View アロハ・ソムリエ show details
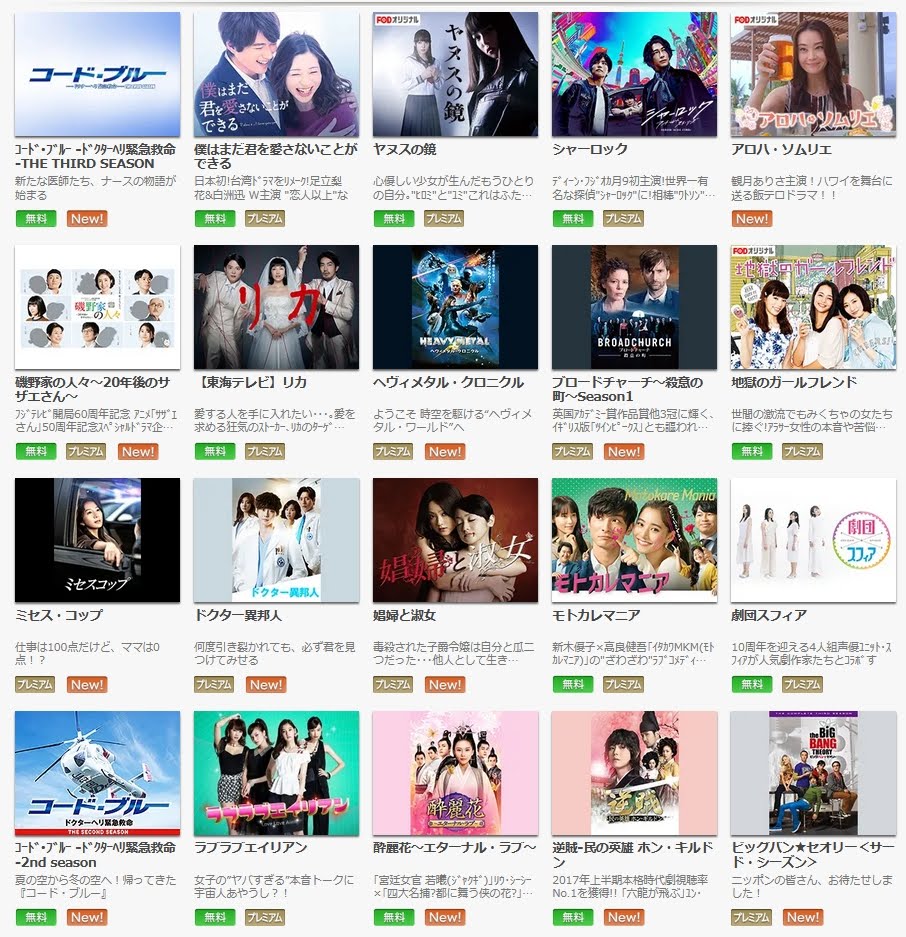The width and height of the screenshot is (906, 937). (813, 74)
